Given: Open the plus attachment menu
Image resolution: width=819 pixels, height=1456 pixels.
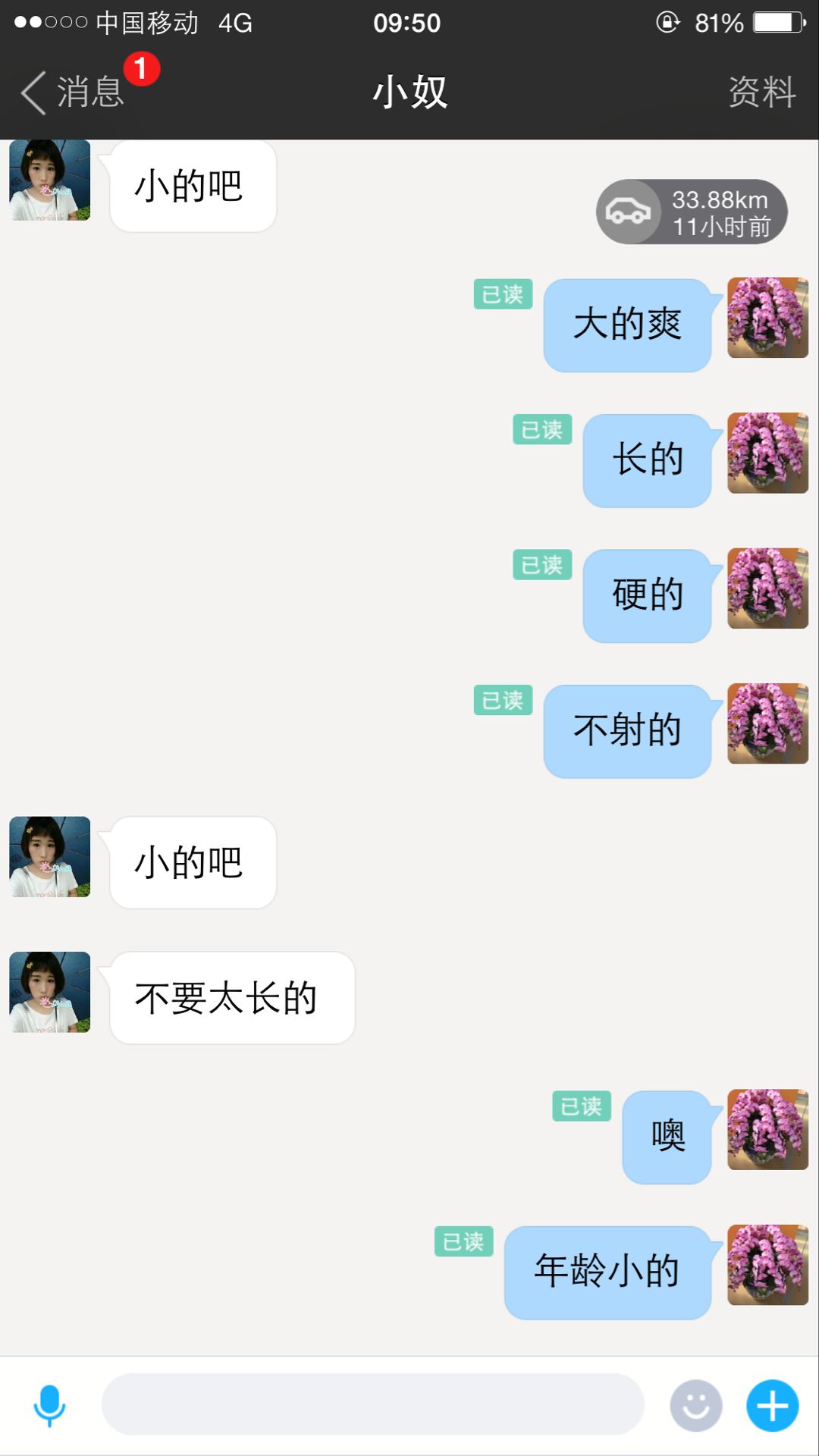Looking at the screenshot, I should pyautogui.click(x=772, y=1405).
